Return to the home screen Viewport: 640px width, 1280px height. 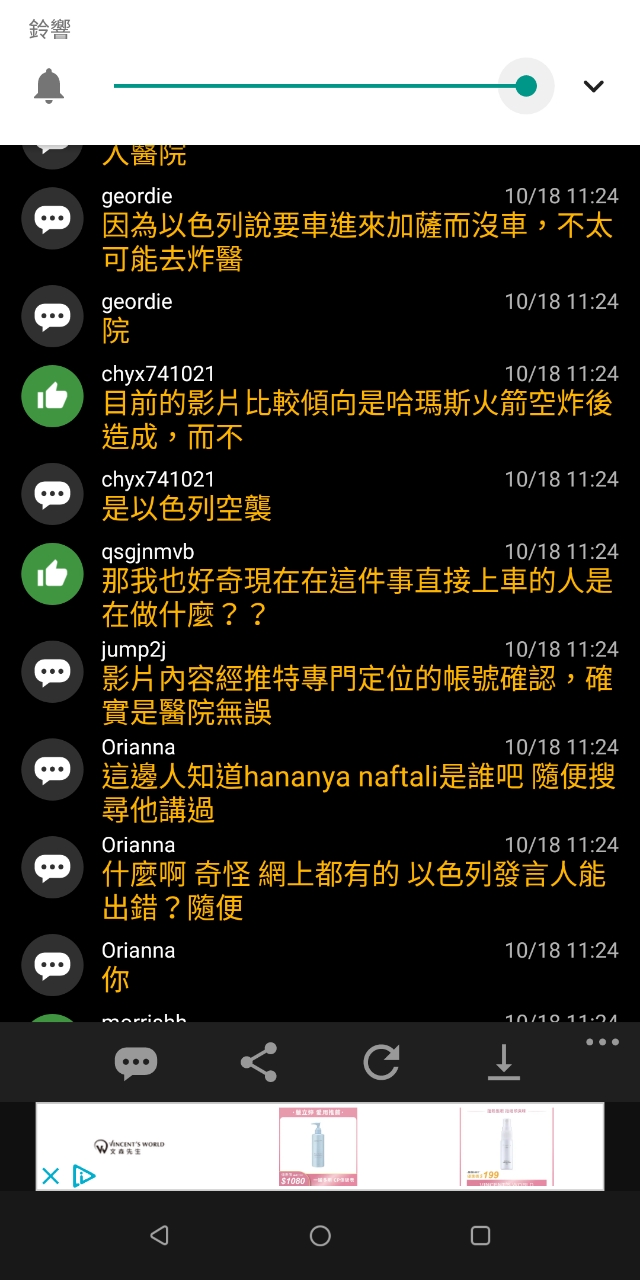point(320,1235)
